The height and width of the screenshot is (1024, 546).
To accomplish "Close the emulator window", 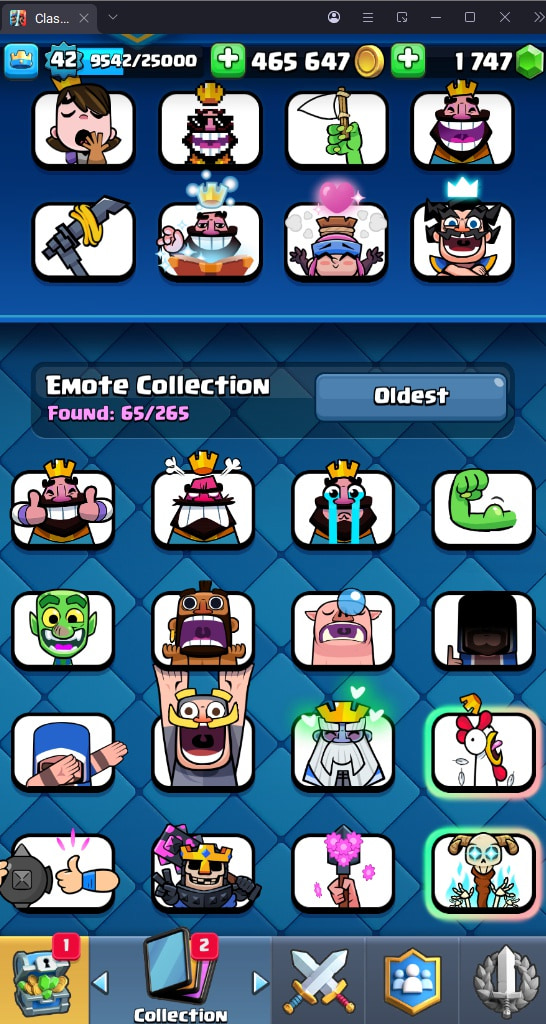I will point(504,17).
